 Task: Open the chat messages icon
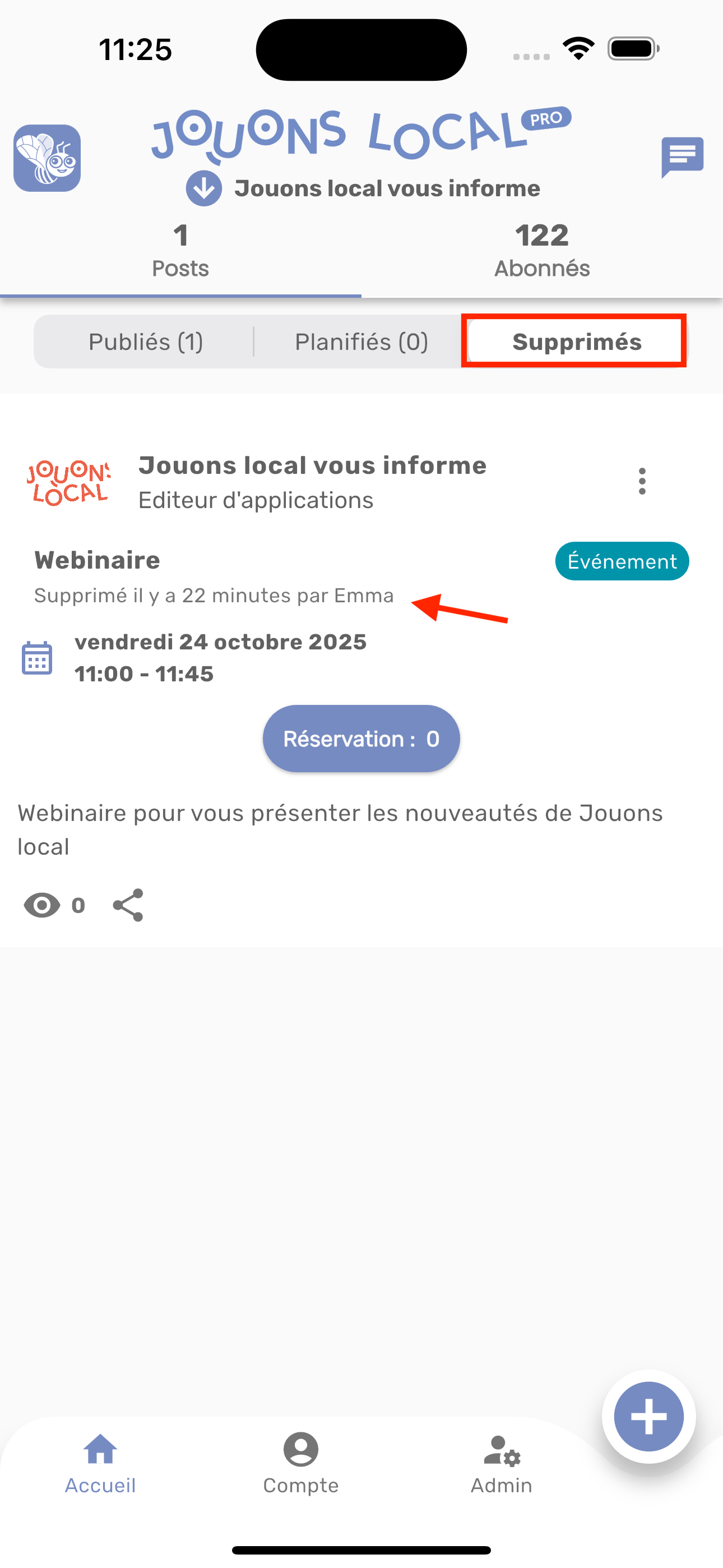click(682, 159)
